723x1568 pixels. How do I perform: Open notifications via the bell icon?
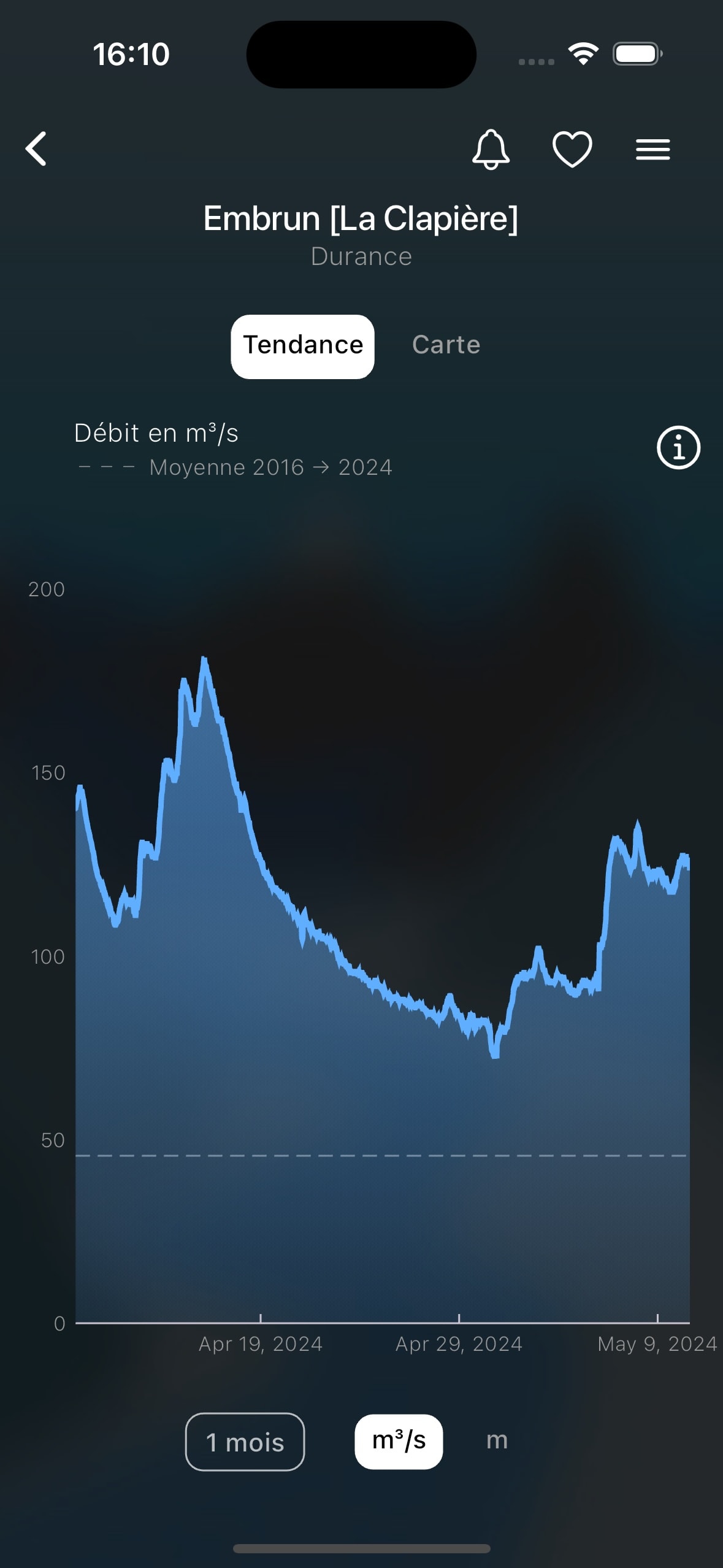click(x=491, y=149)
